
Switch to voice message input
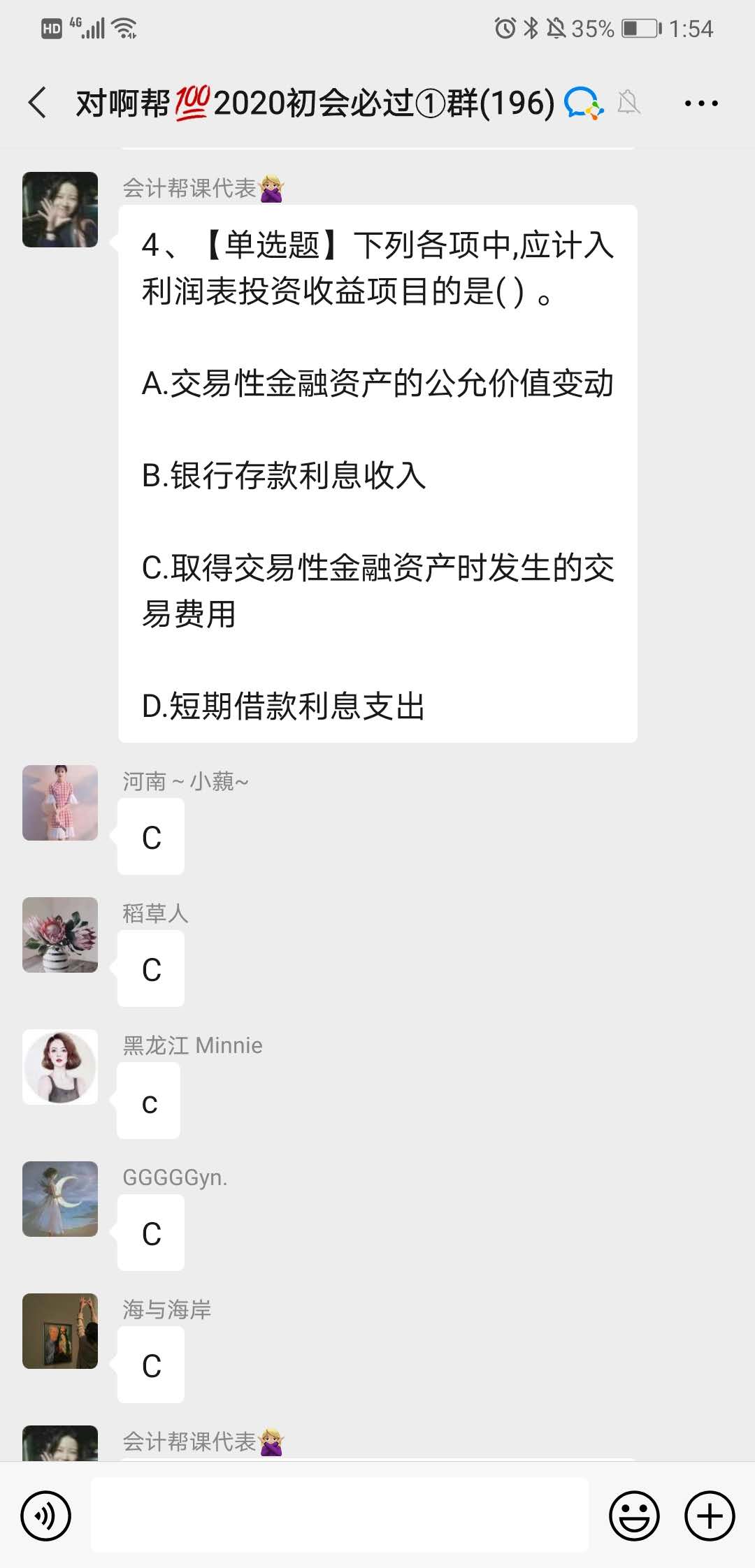click(x=46, y=1516)
